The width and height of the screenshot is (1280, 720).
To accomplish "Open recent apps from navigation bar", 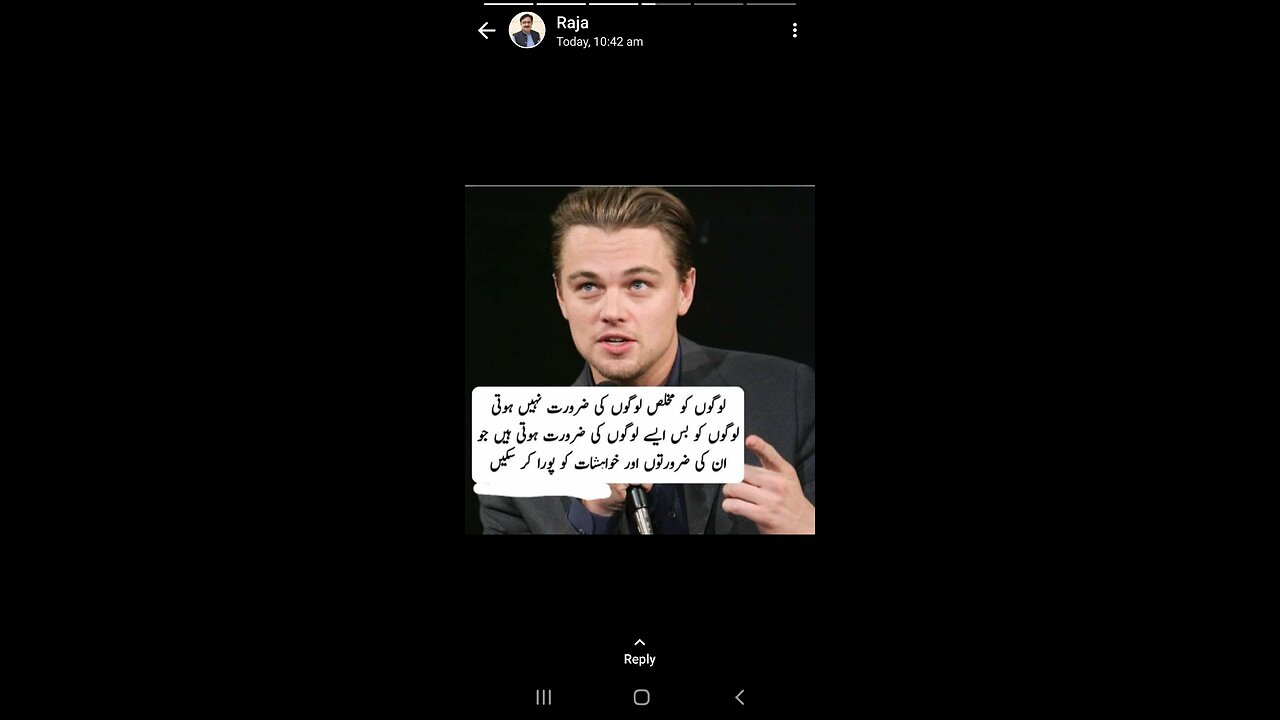I will click(x=543, y=697).
